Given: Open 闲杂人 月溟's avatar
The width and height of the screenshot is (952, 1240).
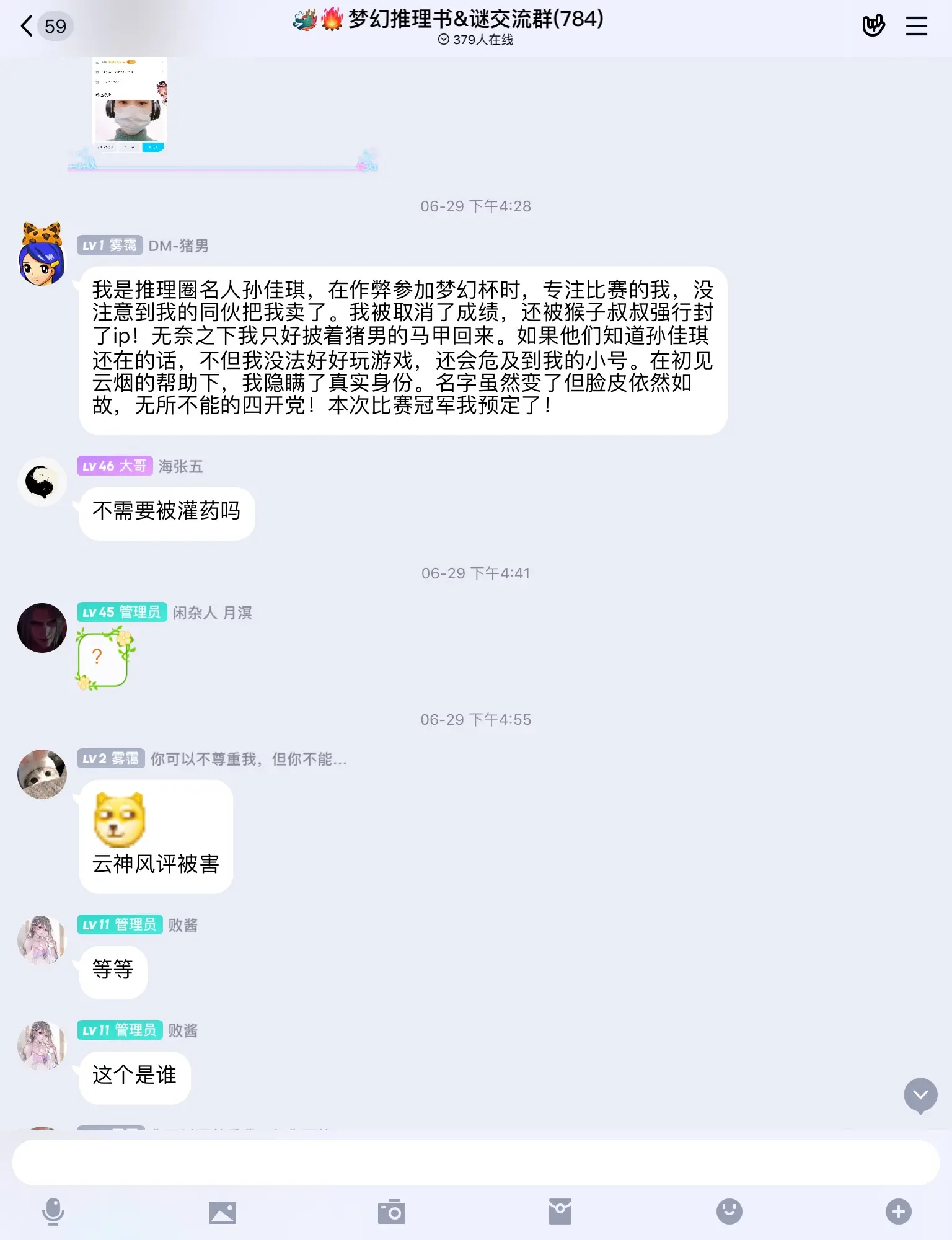Looking at the screenshot, I should point(42,627).
